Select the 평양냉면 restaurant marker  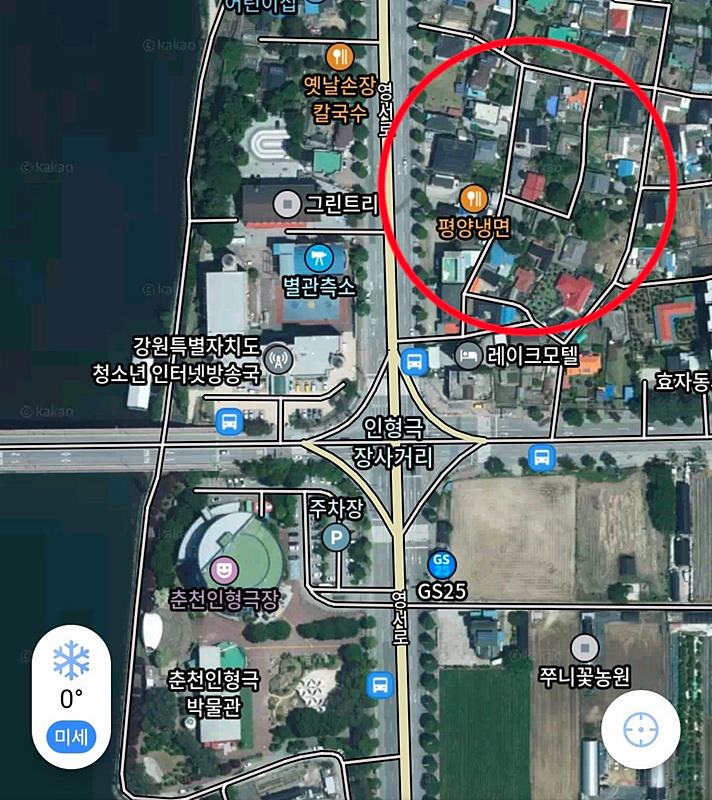[475, 195]
